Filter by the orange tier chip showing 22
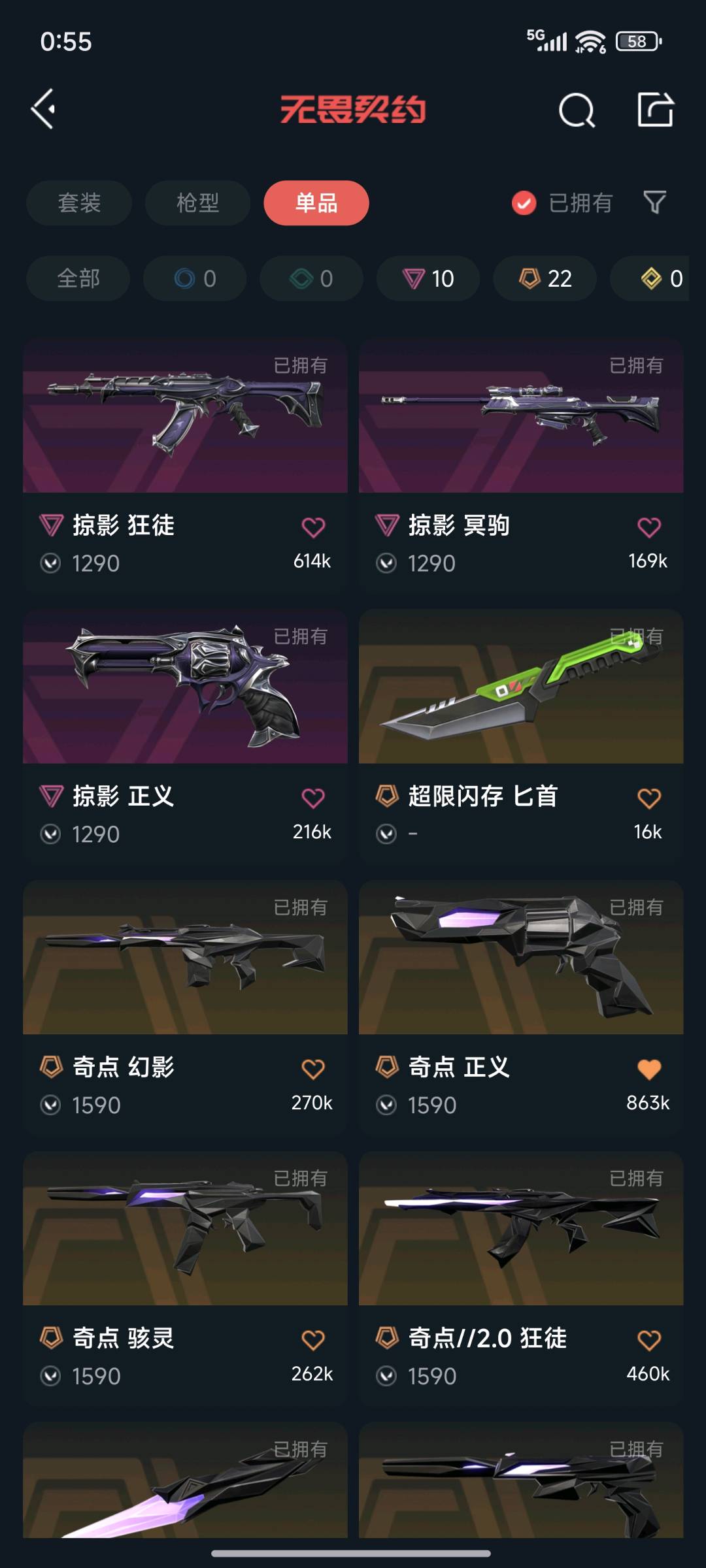This screenshot has height=1568, width=706. pyautogui.click(x=545, y=278)
